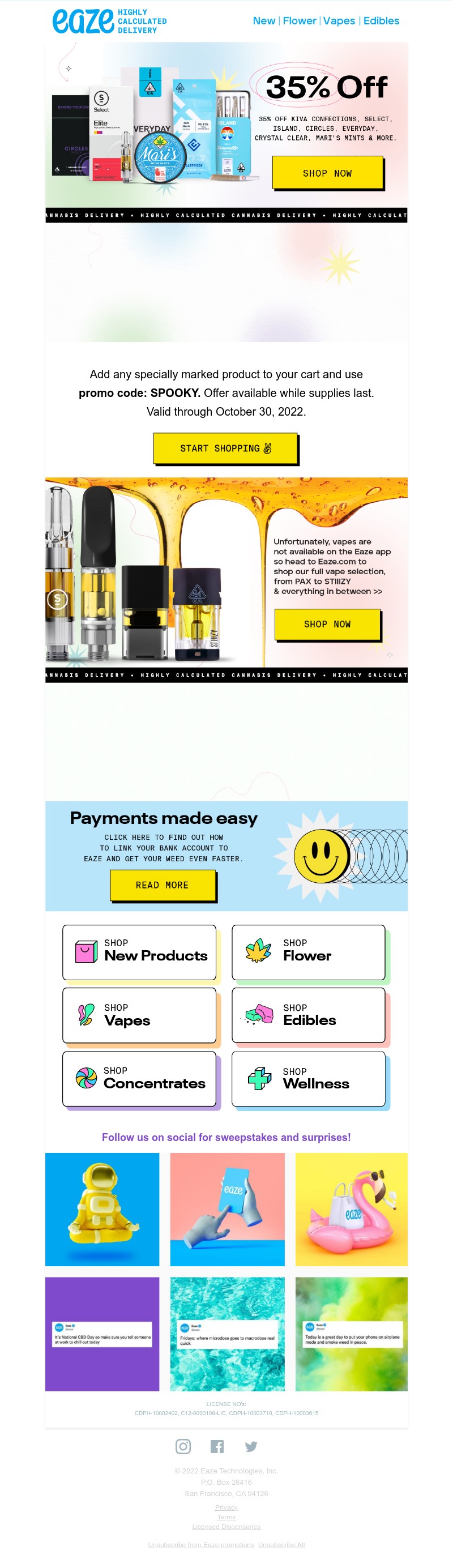
Task: Tap Unsubscribe All link
Action: [281, 1545]
